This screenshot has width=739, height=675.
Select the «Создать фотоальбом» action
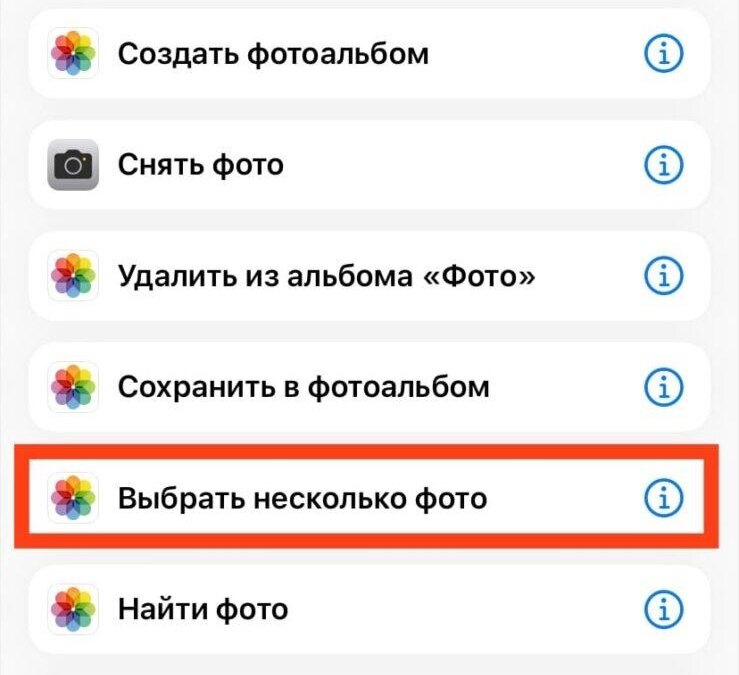(x=273, y=54)
